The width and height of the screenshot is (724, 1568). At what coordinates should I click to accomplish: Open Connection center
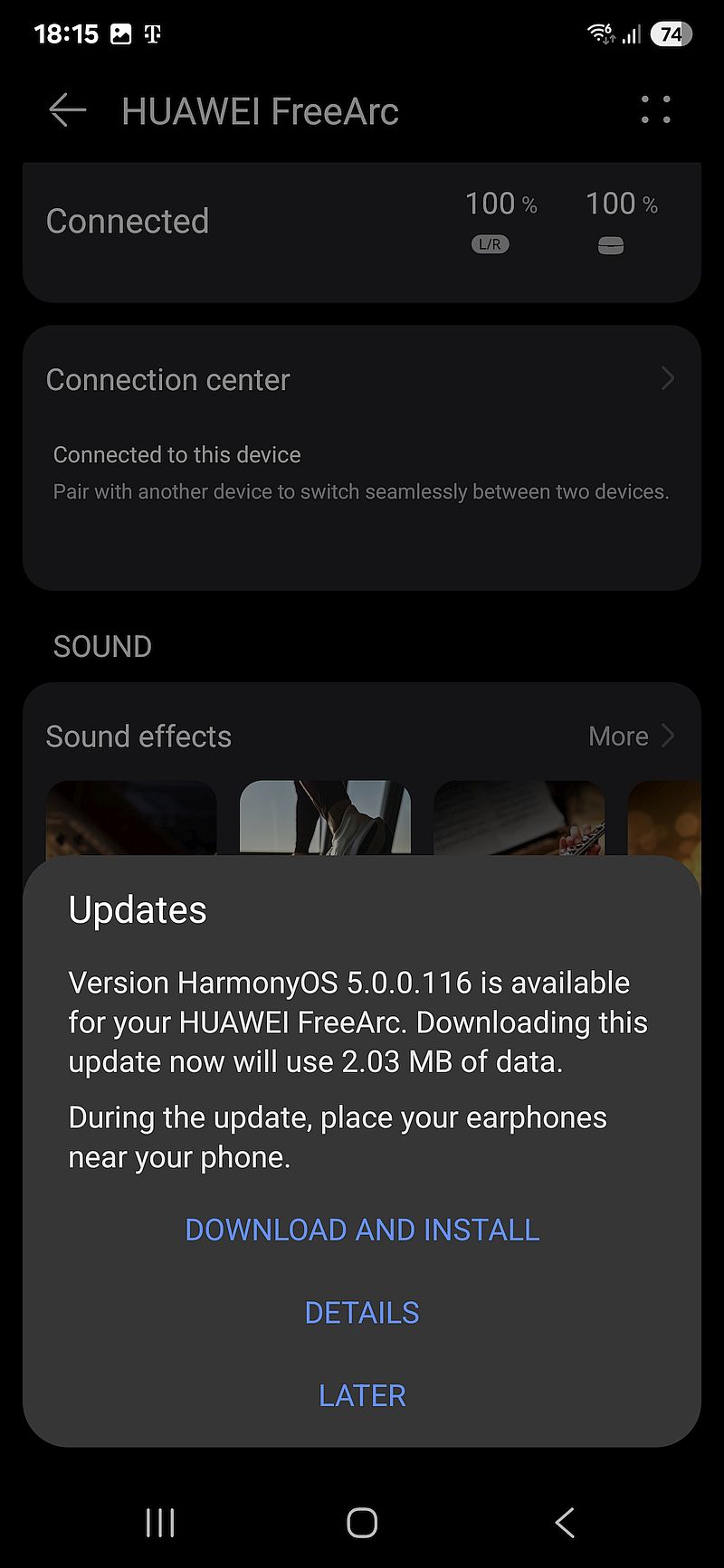point(362,379)
